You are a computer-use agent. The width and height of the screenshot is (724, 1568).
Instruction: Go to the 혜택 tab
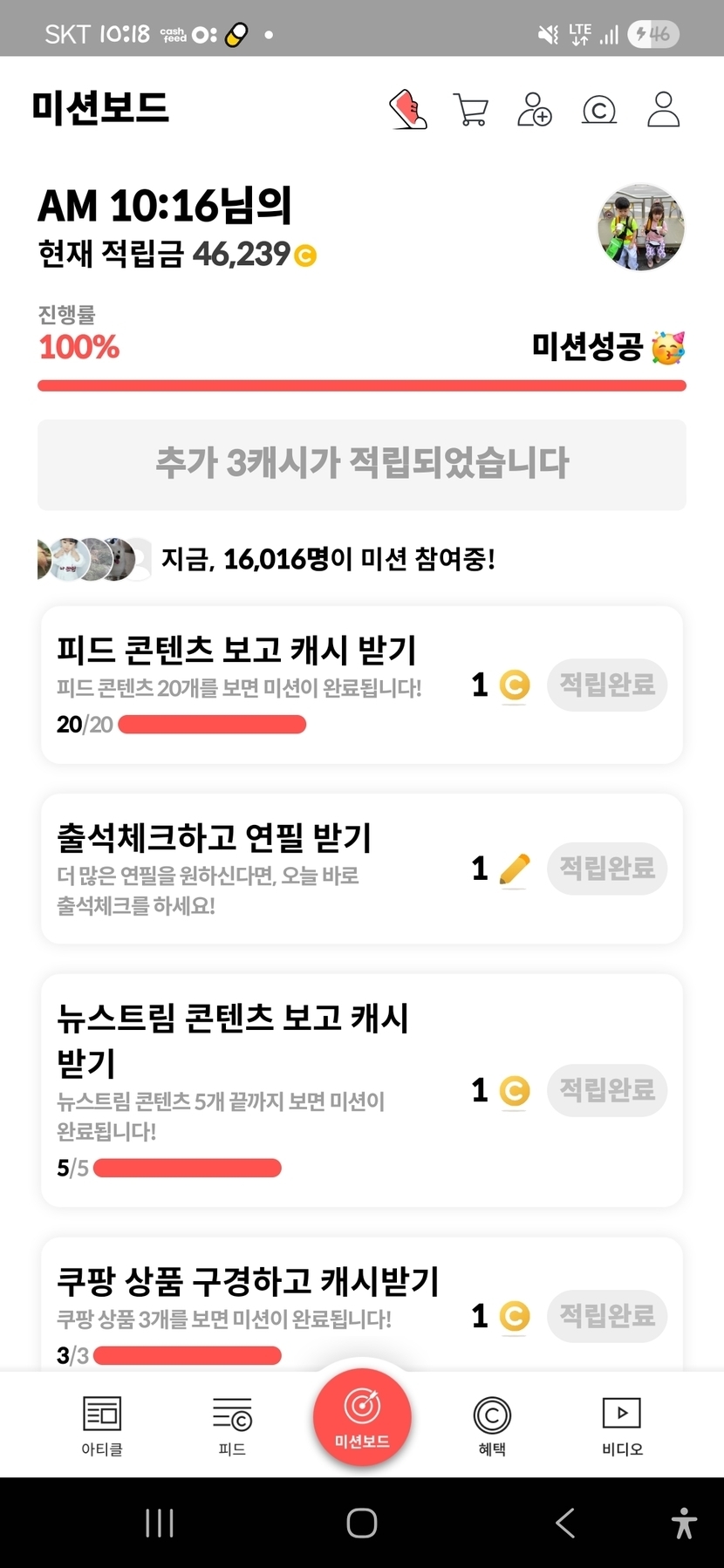(x=492, y=1426)
